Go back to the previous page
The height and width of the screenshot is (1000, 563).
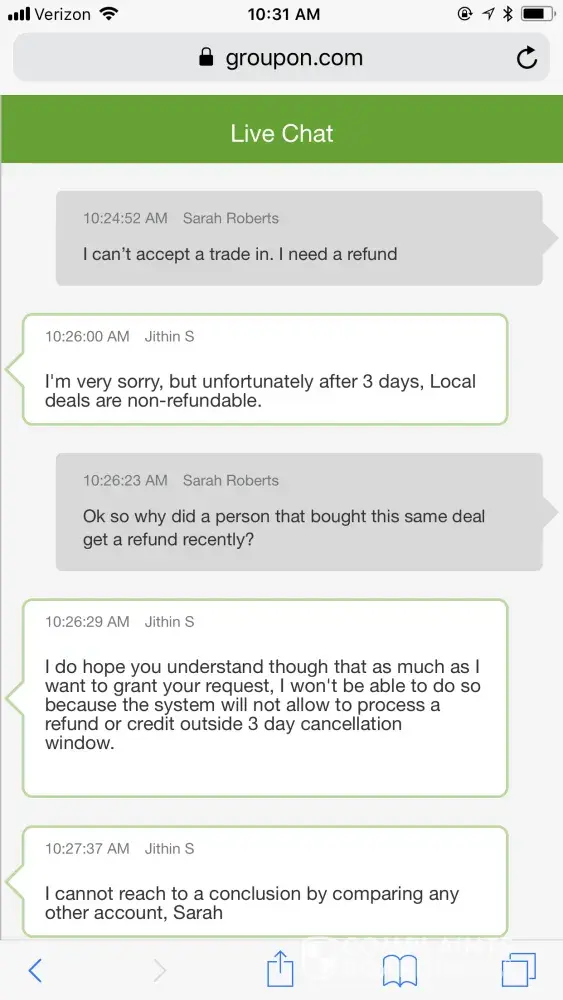pos(35,971)
